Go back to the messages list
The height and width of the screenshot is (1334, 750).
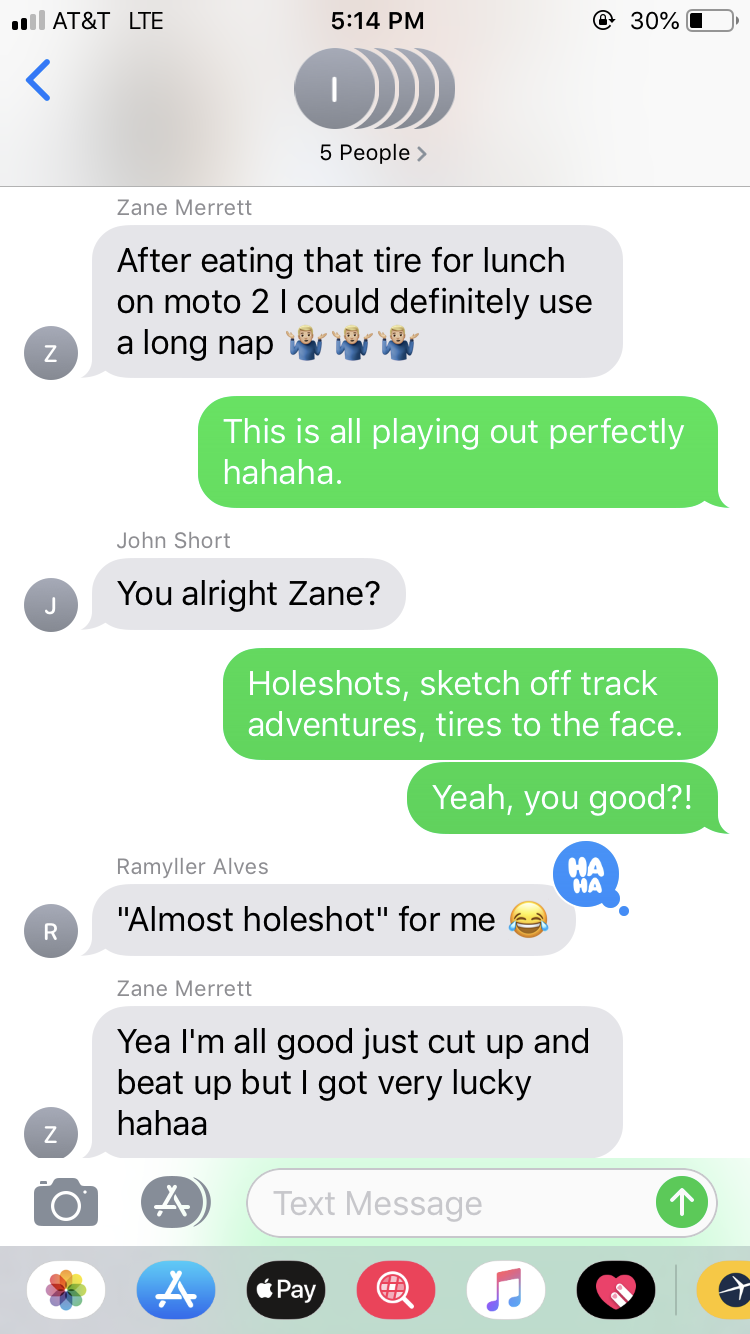(x=38, y=80)
